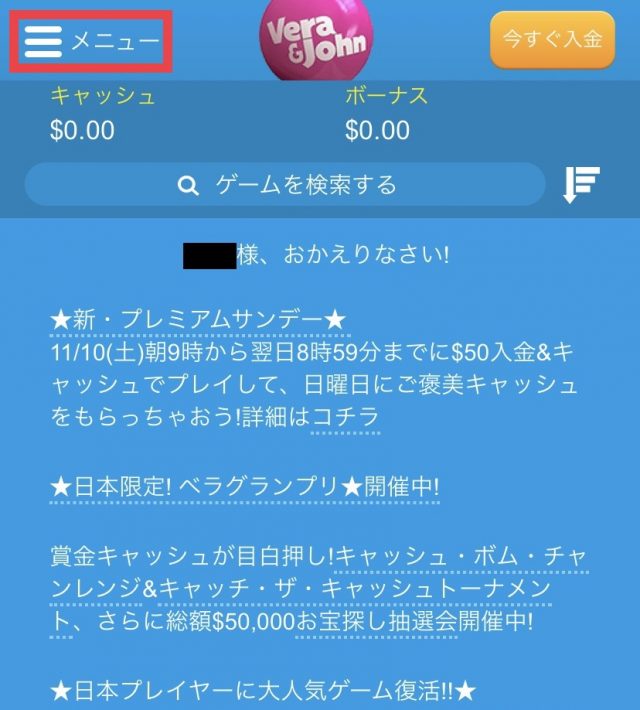Focus the ゲームを検索する search field

pyautogui.click(x=285, y=185)
